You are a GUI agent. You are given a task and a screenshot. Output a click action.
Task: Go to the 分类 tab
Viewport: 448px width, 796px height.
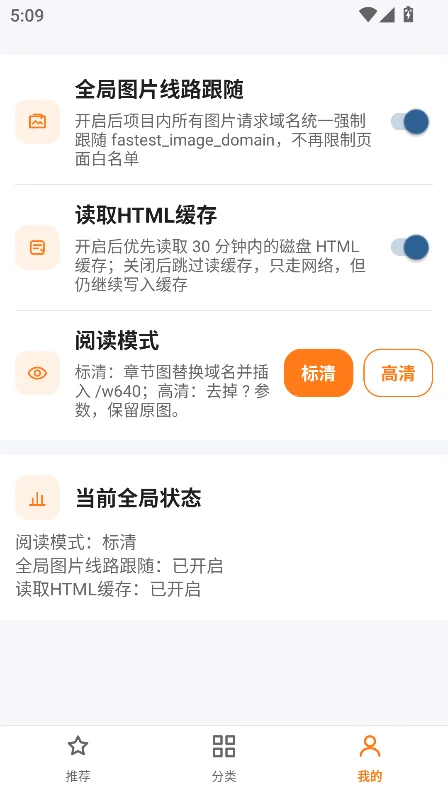[224, 760]
